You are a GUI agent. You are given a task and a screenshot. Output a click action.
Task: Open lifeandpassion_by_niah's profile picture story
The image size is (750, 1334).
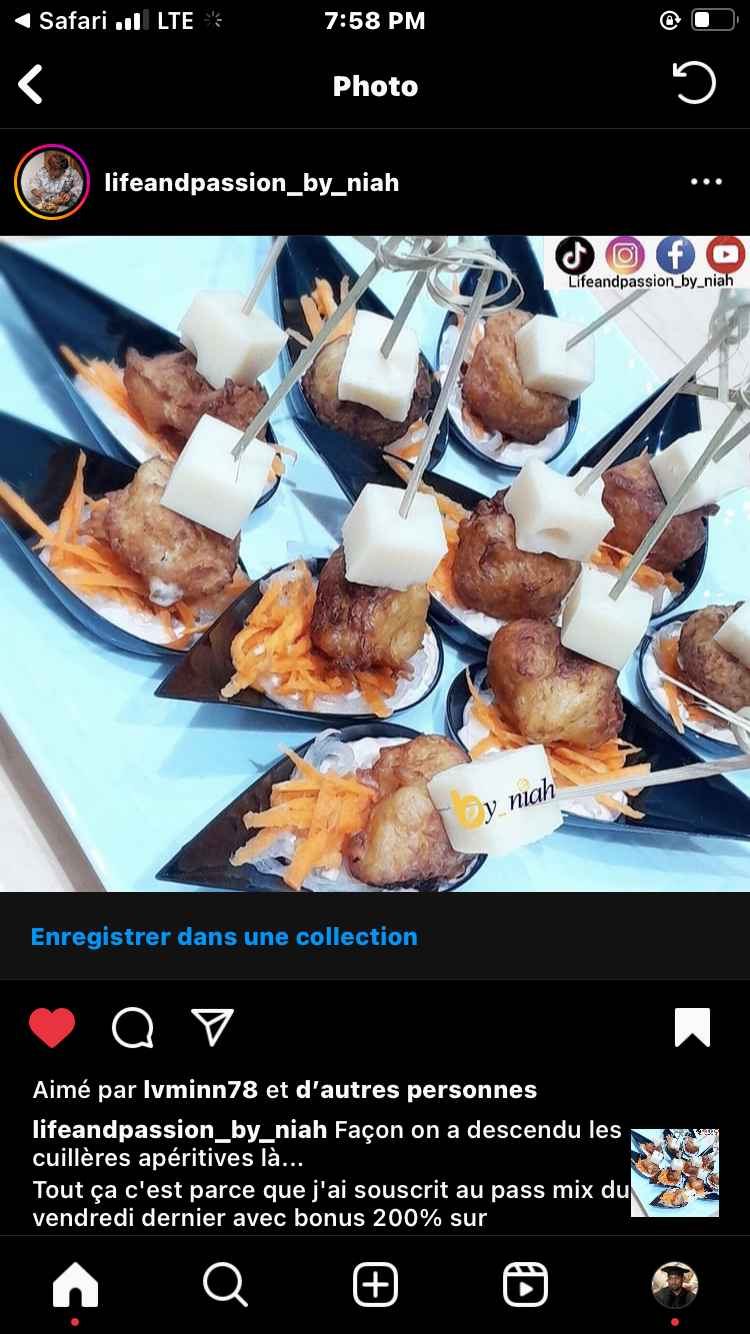(52, 182)
